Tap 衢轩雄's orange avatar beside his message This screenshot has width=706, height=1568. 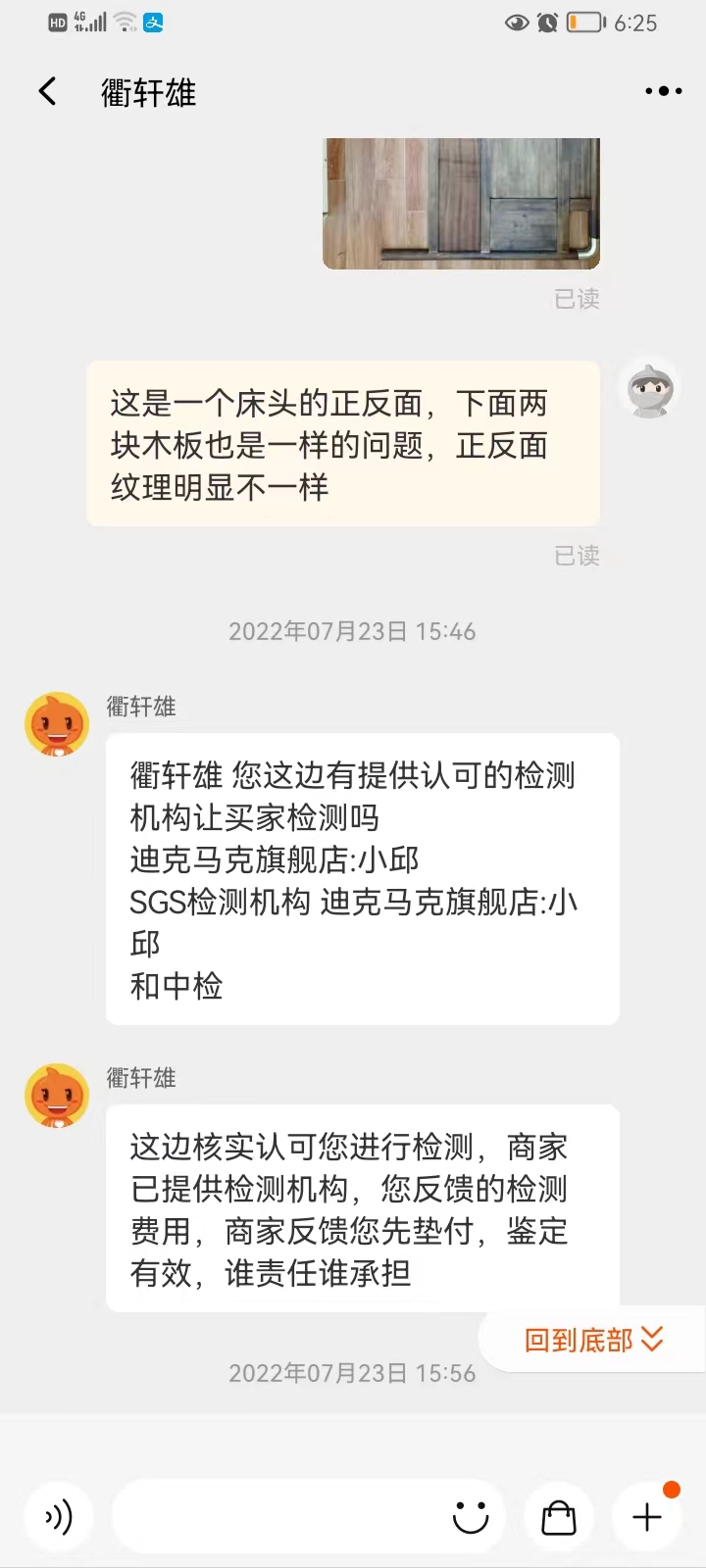[x=56, y=723]
